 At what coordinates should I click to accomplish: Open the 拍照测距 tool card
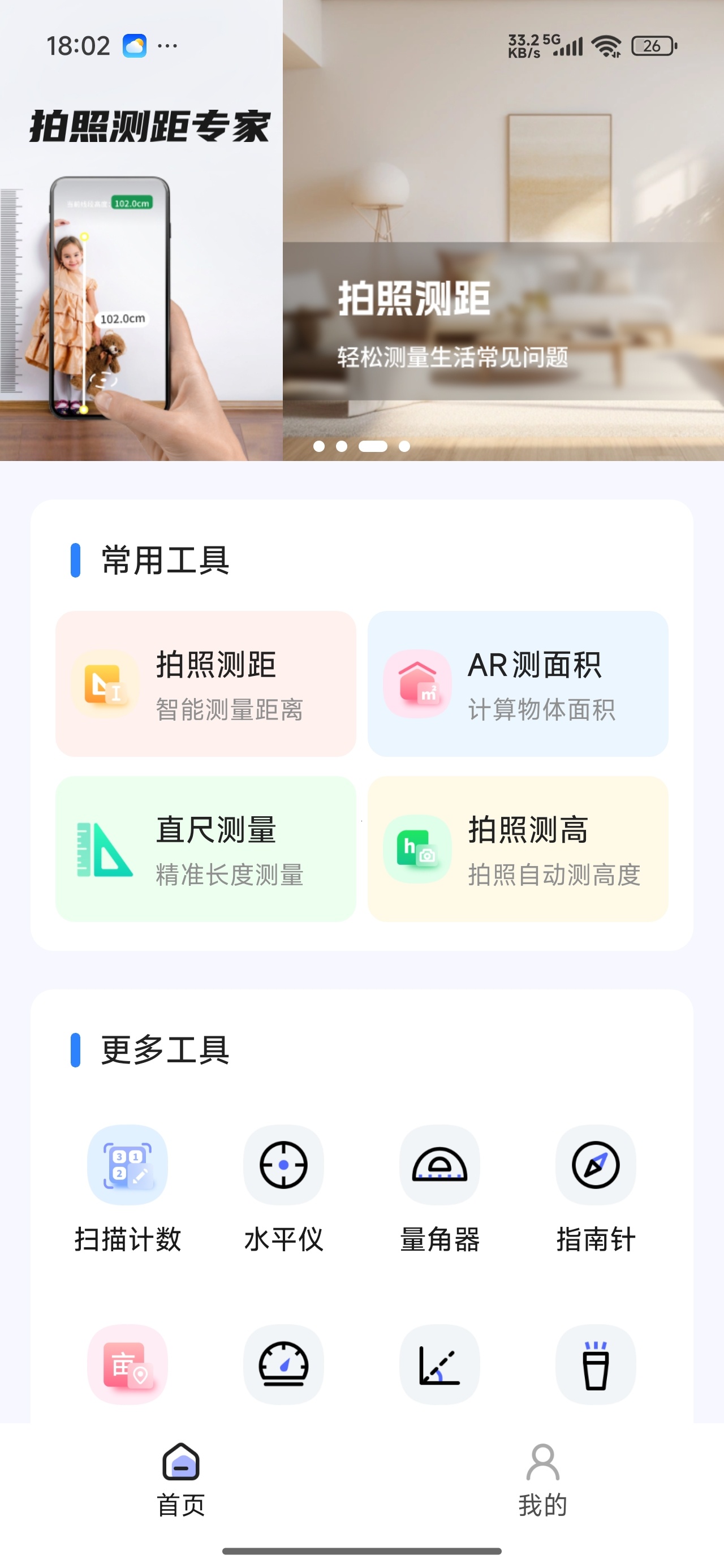(x=205, y=683)
